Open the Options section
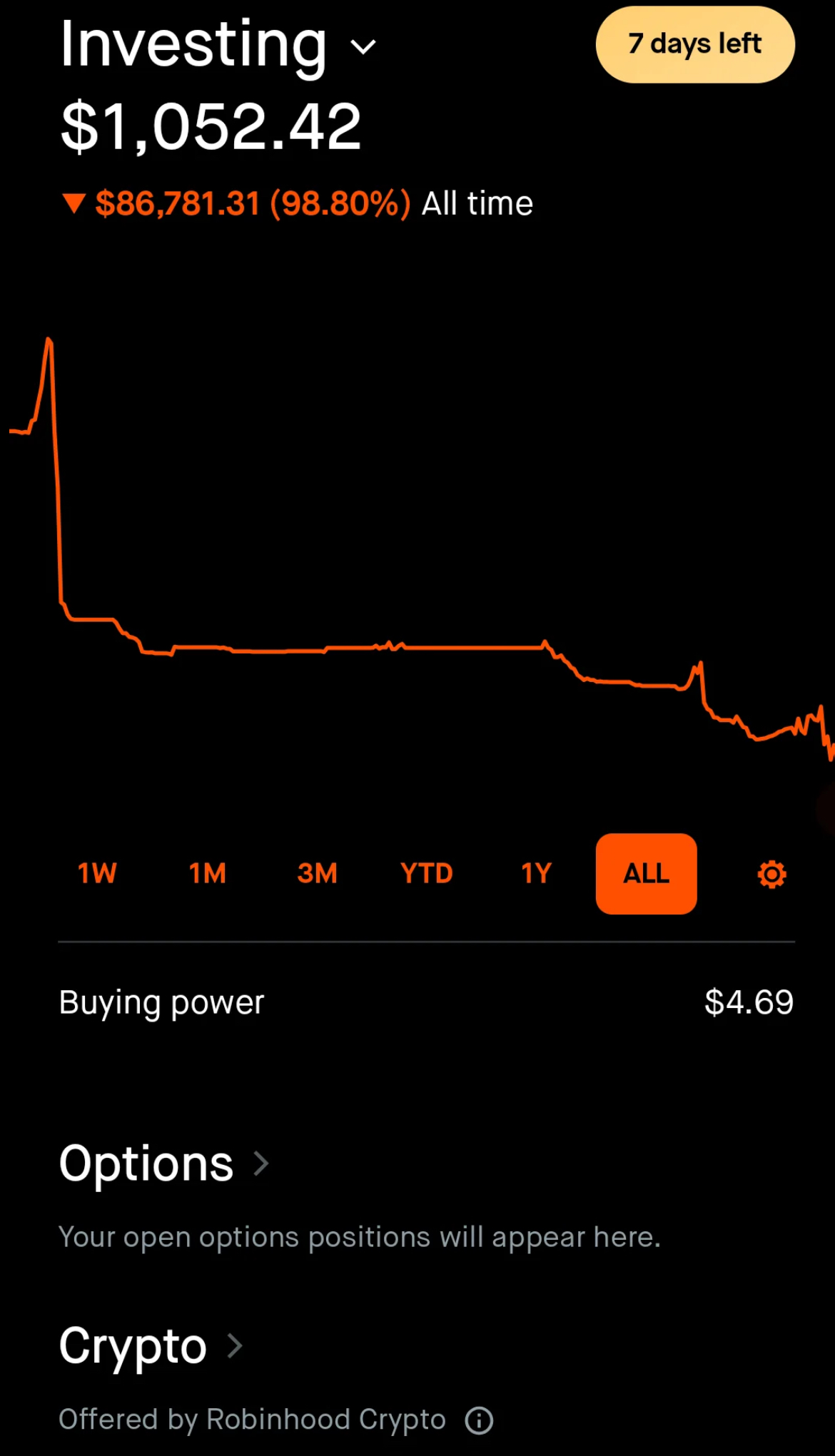This screenshot has height=1456, width=835. (164, 1164)
